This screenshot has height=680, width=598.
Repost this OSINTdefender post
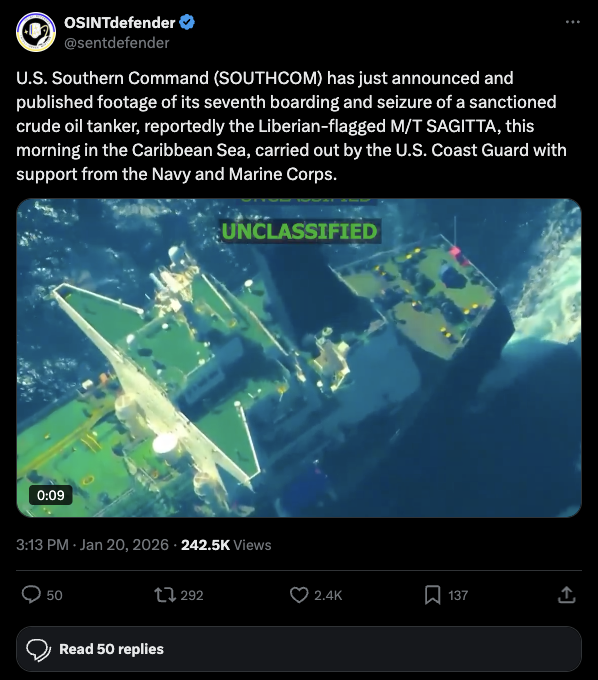(x=166, y=595)
